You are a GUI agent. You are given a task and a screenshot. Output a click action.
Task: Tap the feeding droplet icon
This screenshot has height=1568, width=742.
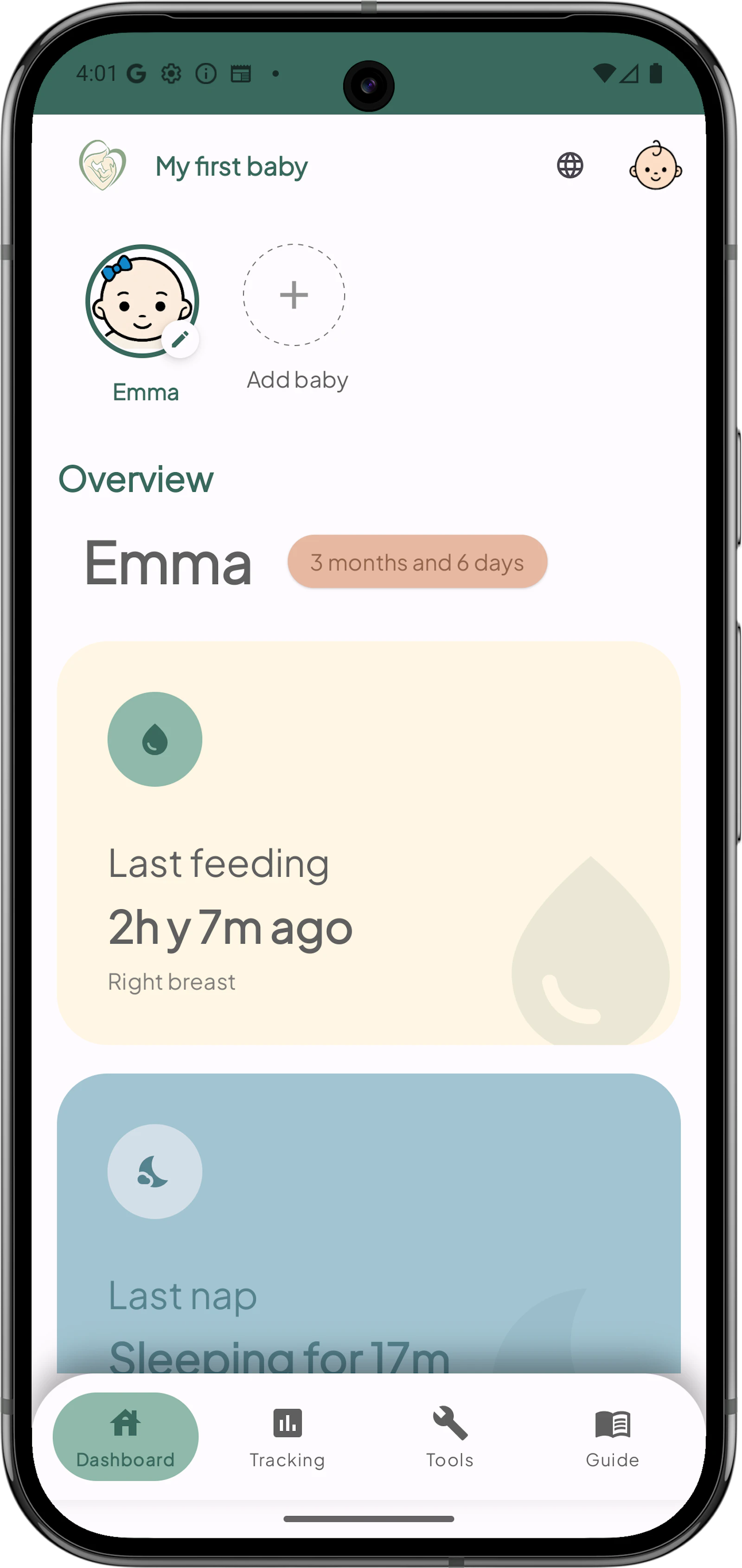154,739
